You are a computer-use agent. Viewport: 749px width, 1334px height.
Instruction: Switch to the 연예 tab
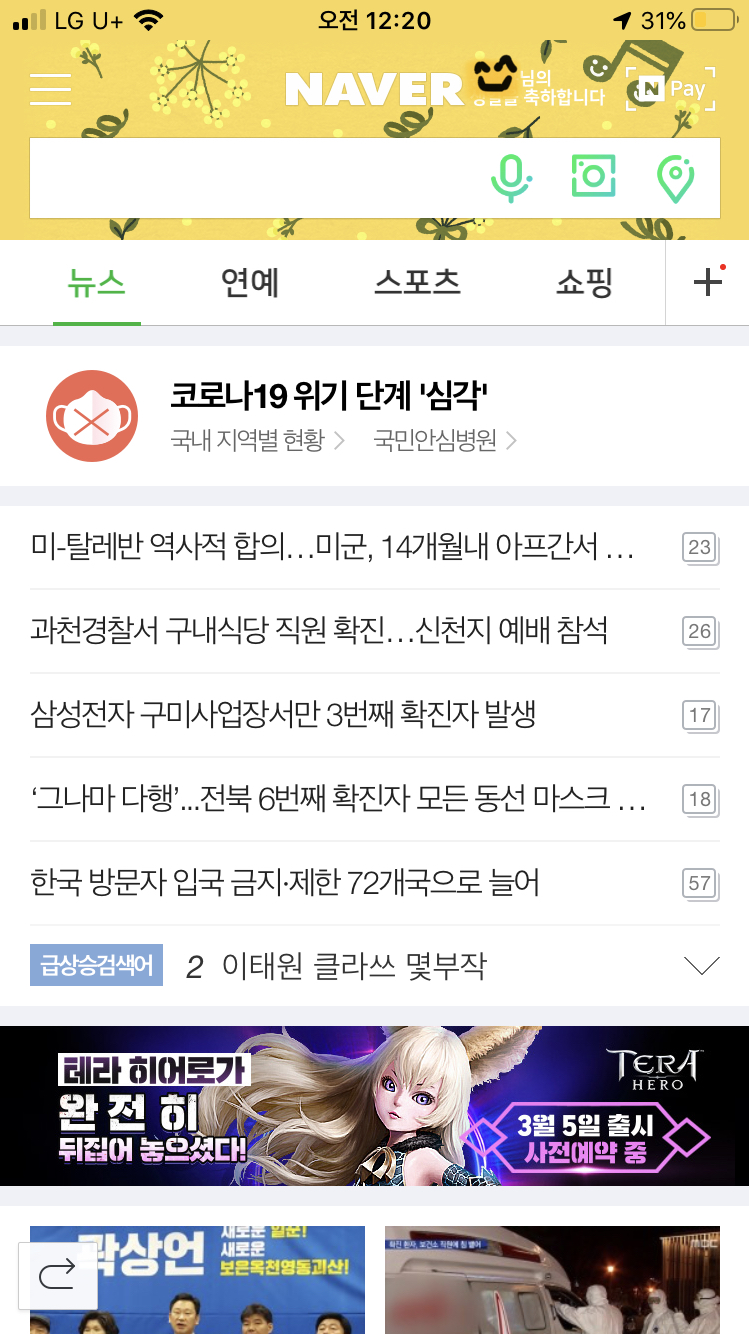coord(250,283)
